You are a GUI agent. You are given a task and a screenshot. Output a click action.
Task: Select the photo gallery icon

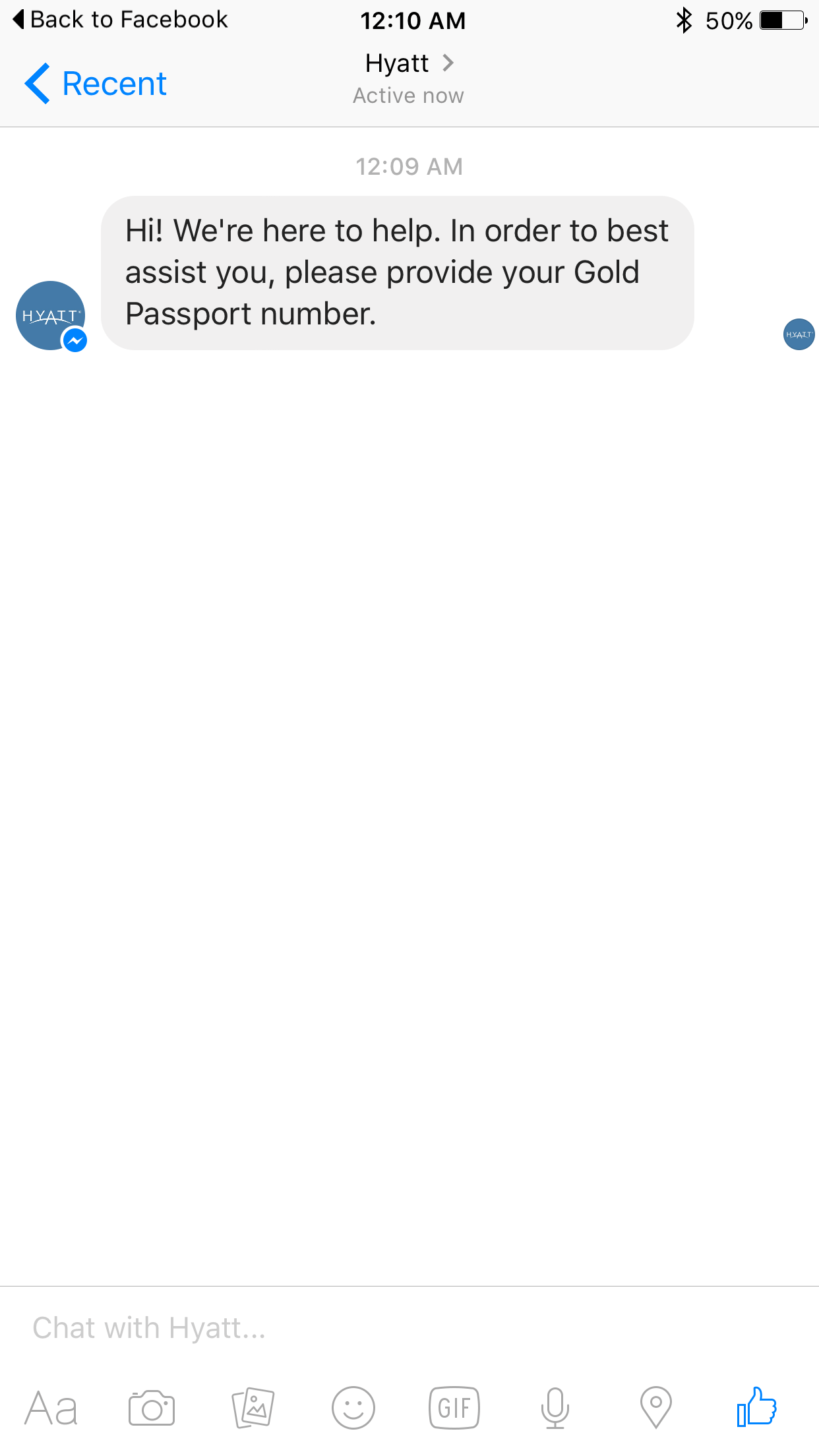(253, 1408)
